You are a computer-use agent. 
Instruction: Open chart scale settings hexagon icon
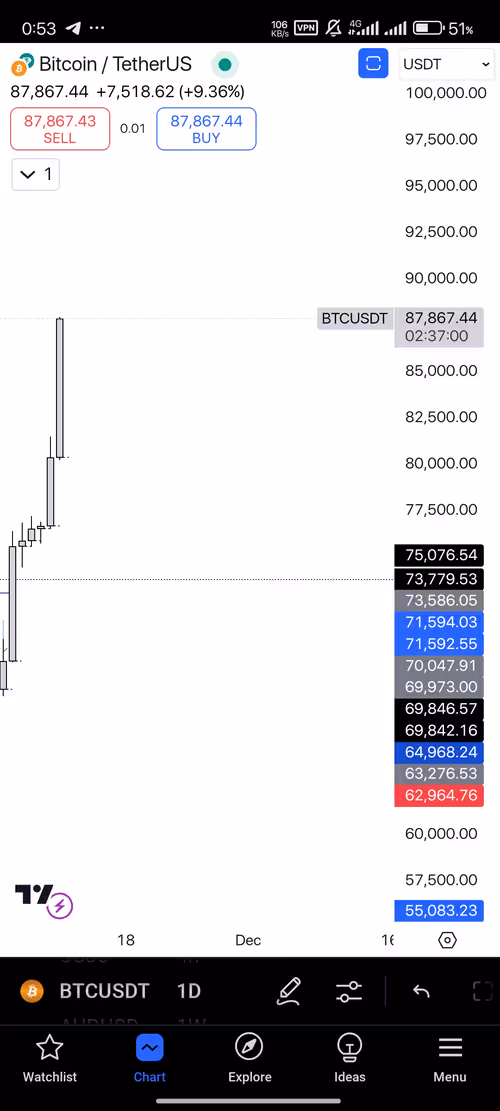point(448,940)
